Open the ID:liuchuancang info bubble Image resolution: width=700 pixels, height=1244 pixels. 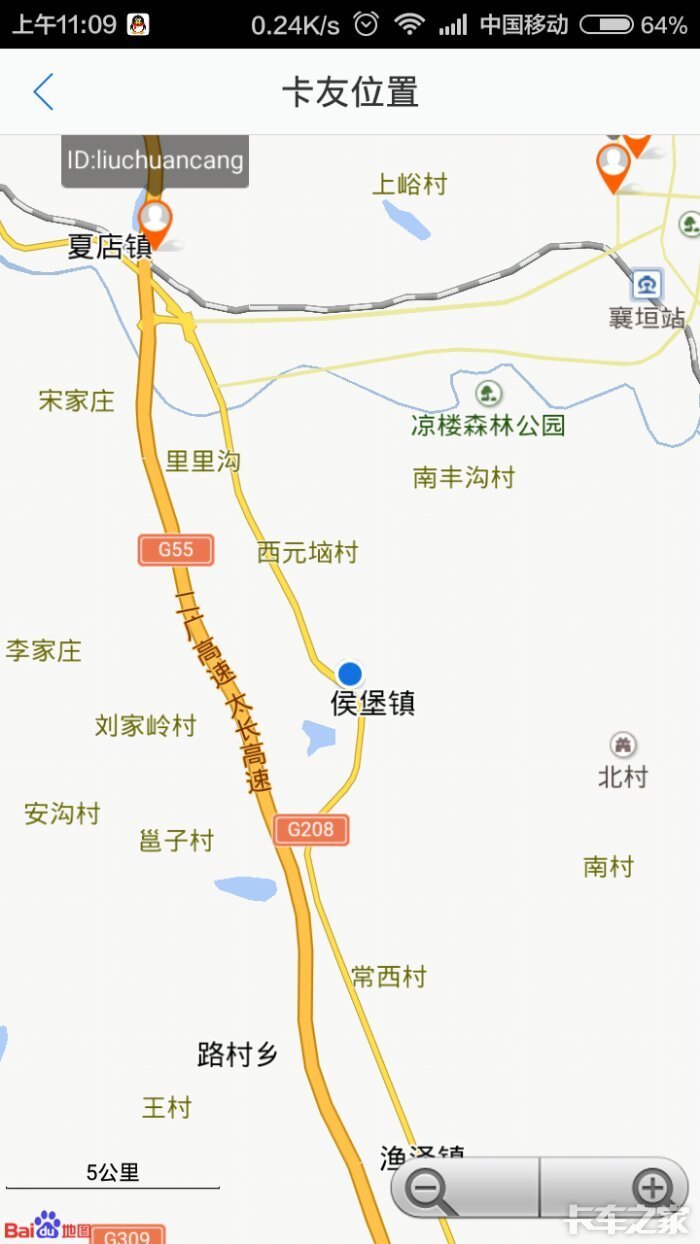[x=155, y=161]
